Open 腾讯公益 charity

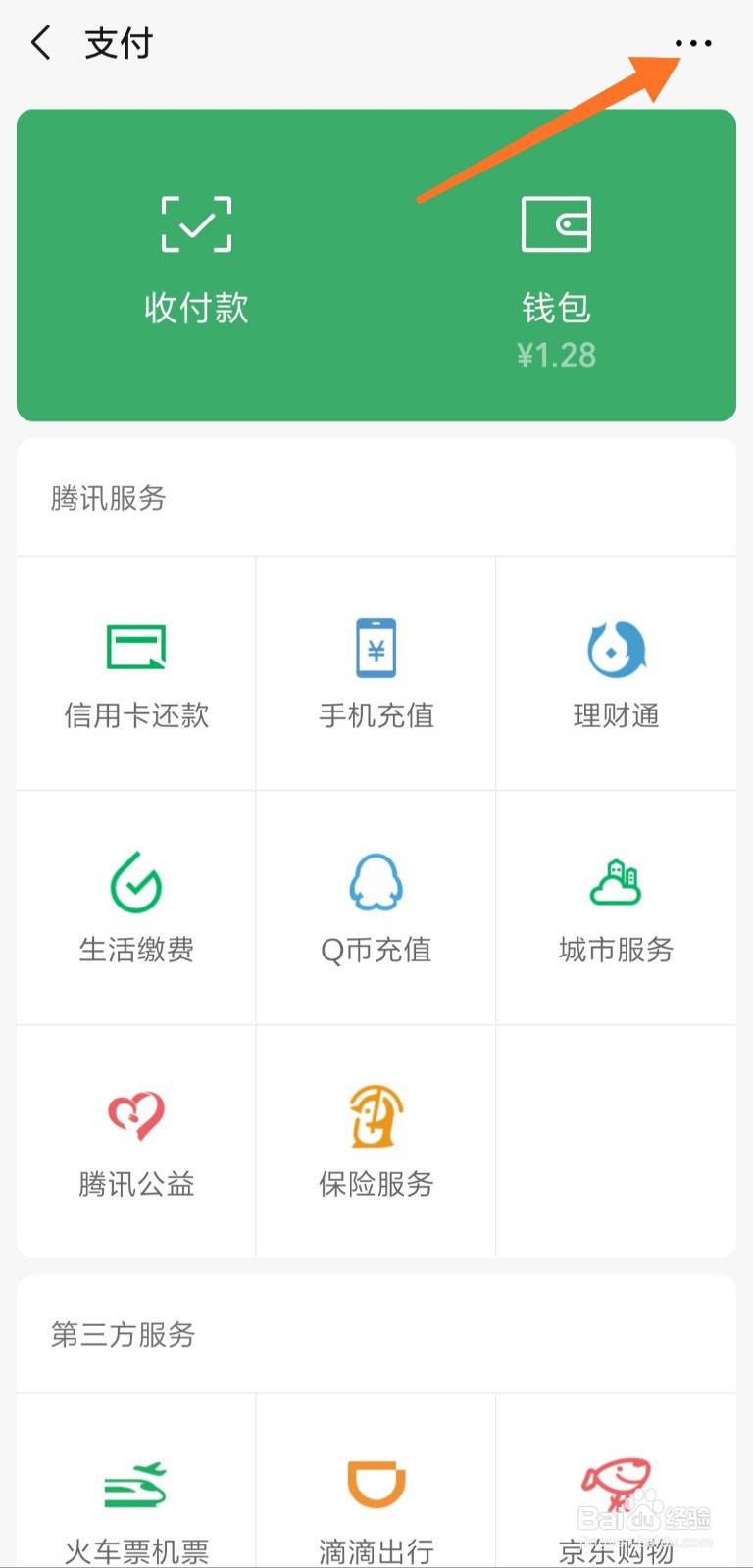click(136, 1142)
